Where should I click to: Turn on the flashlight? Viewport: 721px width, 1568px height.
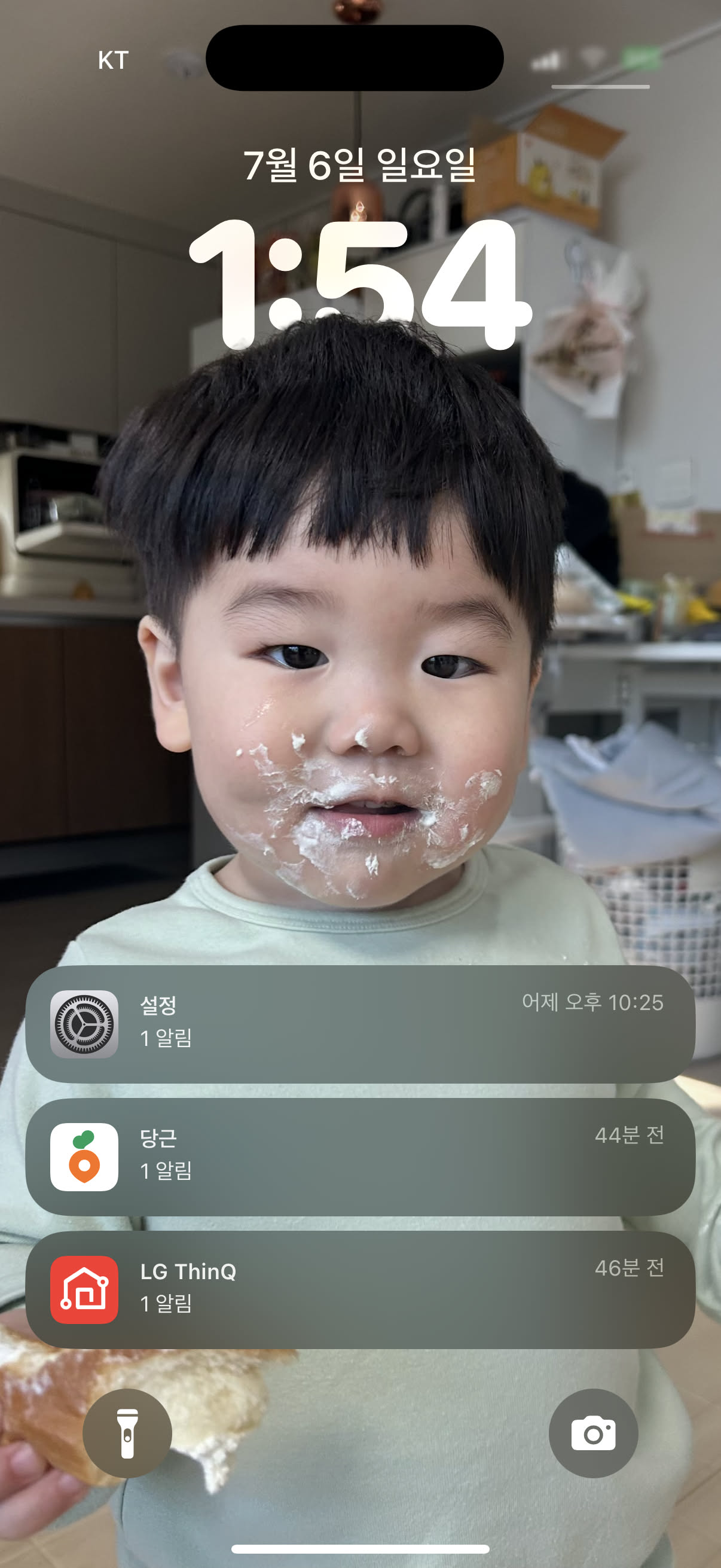[x=127, y=1433]
